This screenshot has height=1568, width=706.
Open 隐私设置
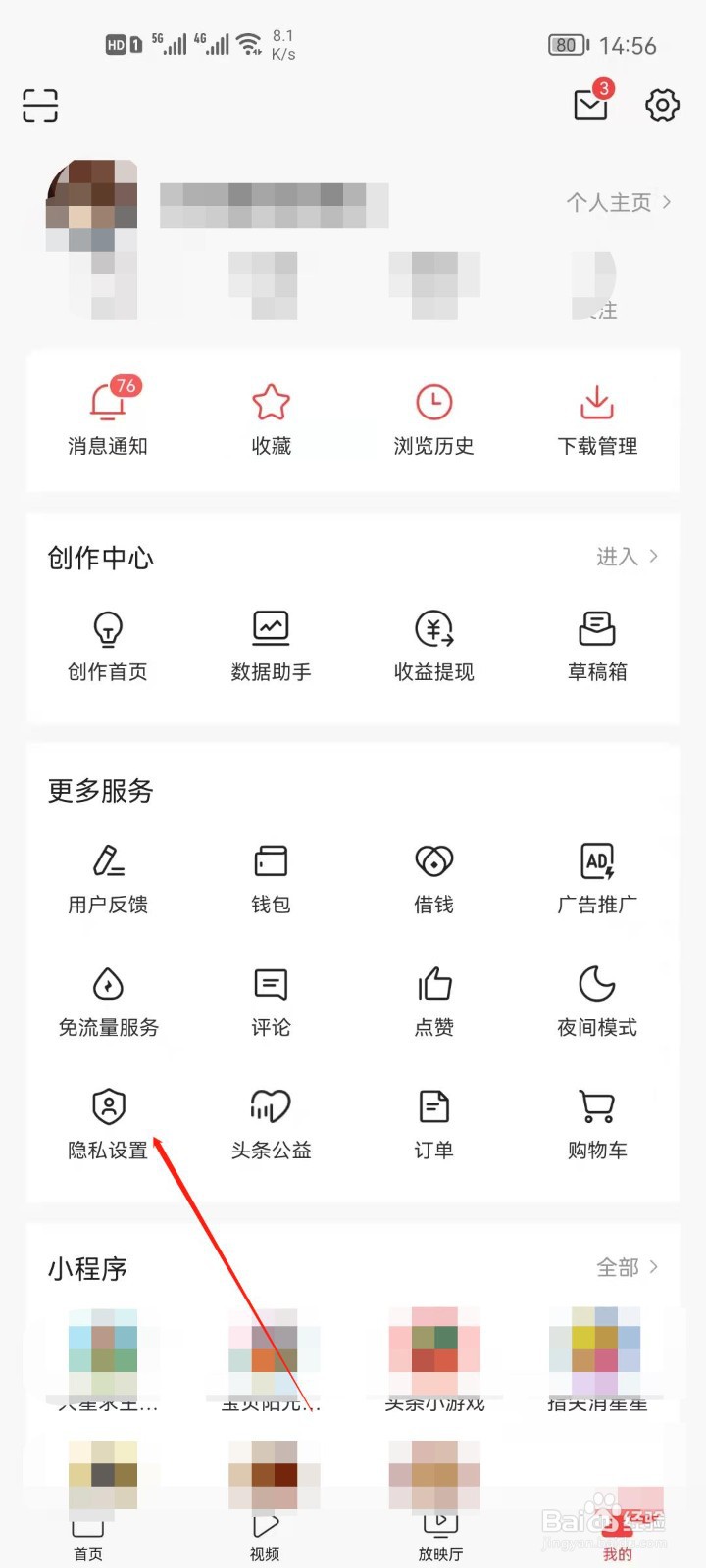point(108,1123)
